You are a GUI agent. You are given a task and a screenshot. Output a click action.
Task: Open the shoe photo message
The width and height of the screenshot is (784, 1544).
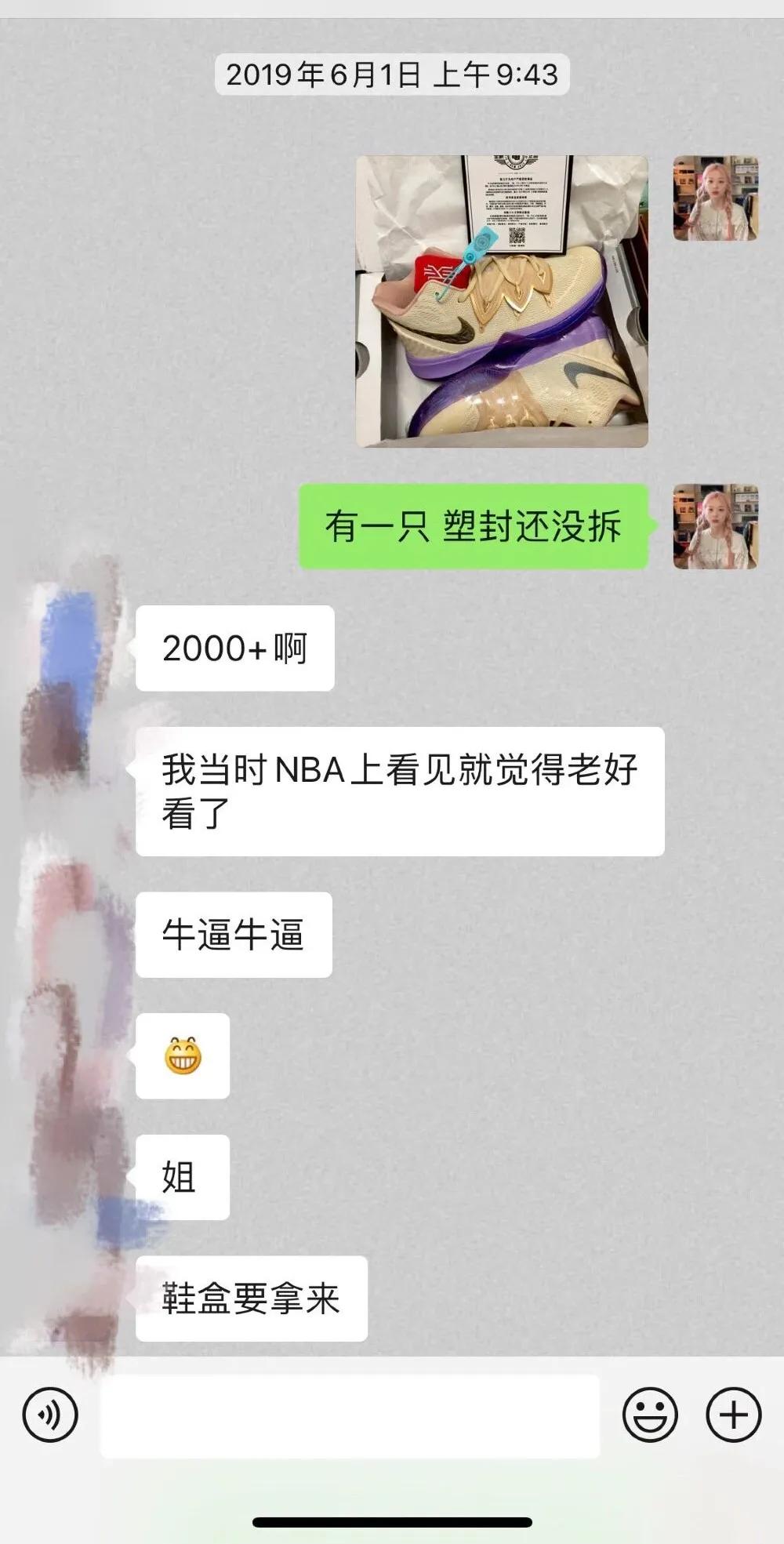(502, 302)
